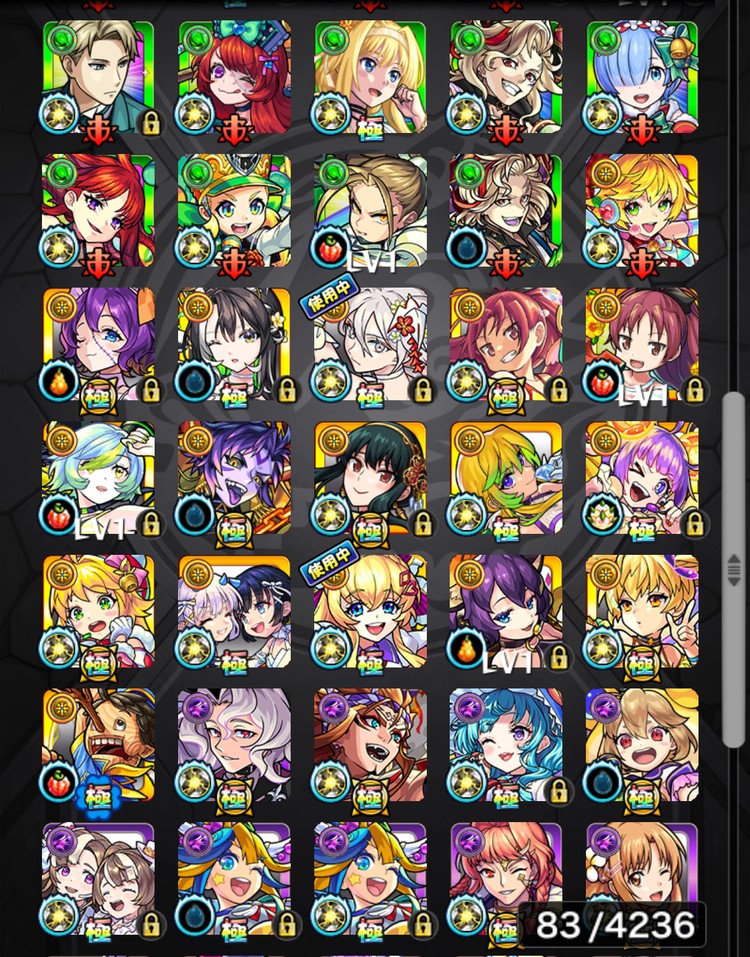Open the blonde girl making peace sign
This screenshot has width=750, height=957.
click(641, 611)
